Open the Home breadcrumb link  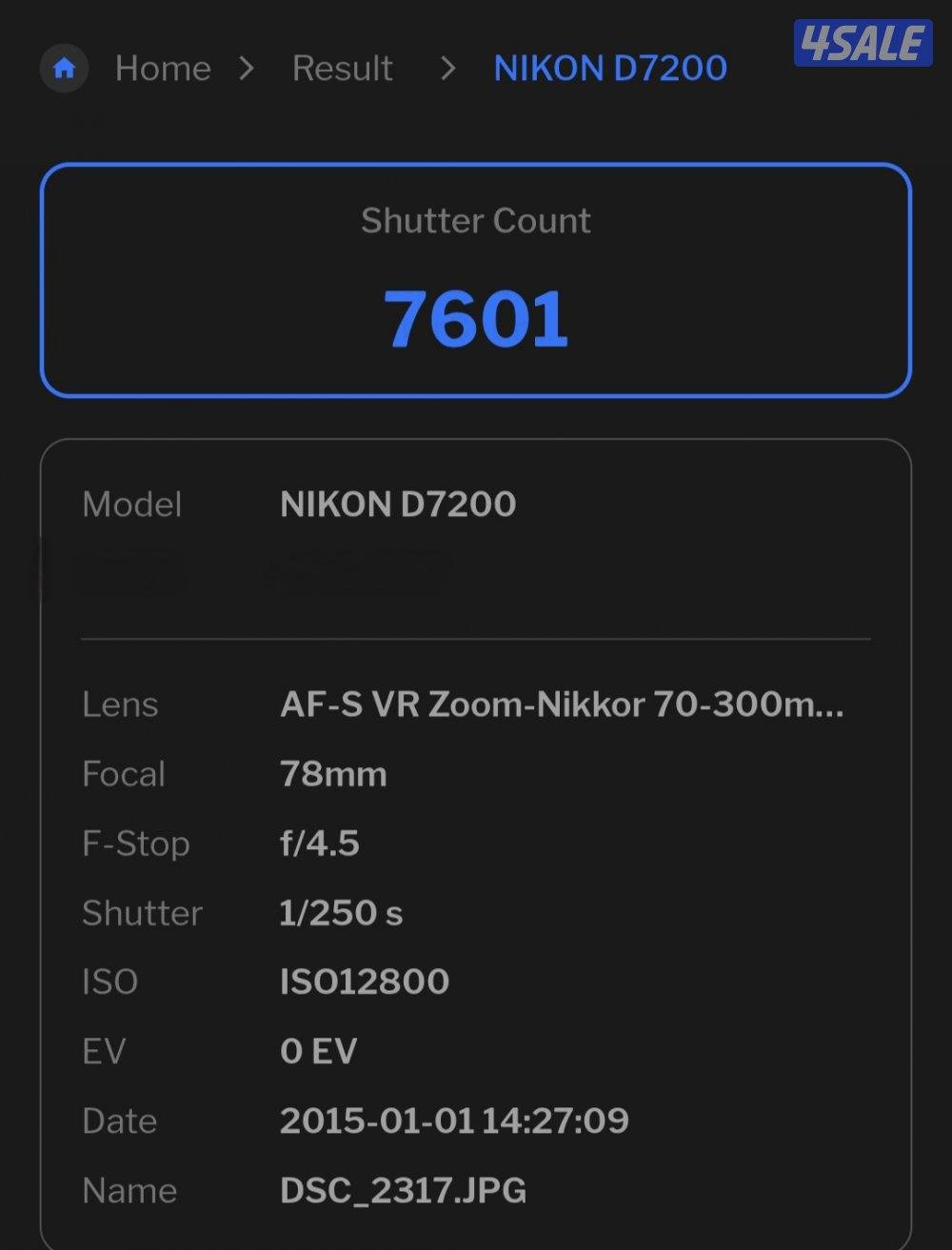click(163, 68)
